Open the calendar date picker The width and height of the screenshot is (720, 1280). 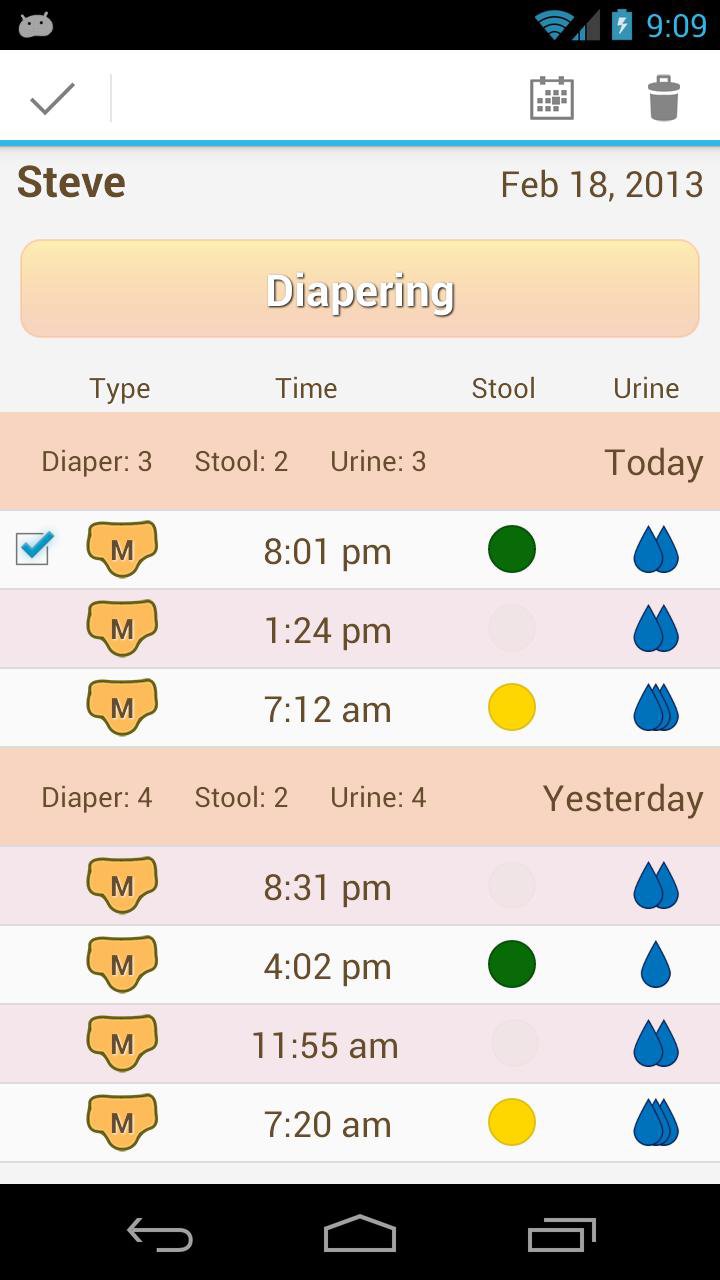click(x=551, y=98)
